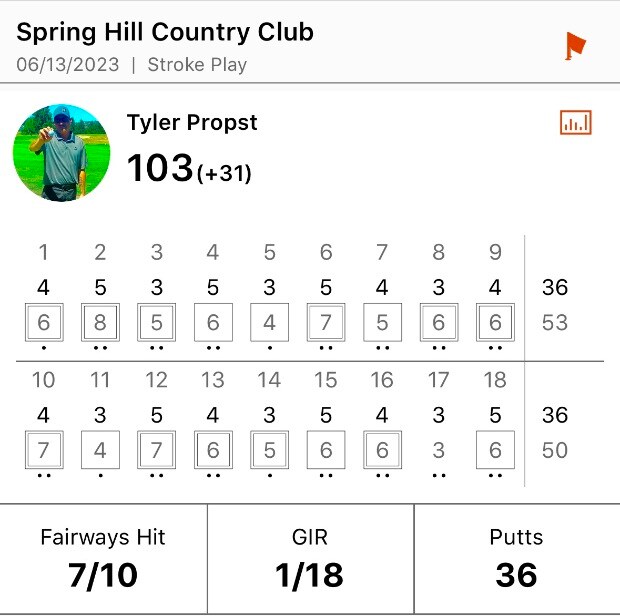View Tyler Propst's profile photo
This screenshot has width=620, height=616.
61,153
